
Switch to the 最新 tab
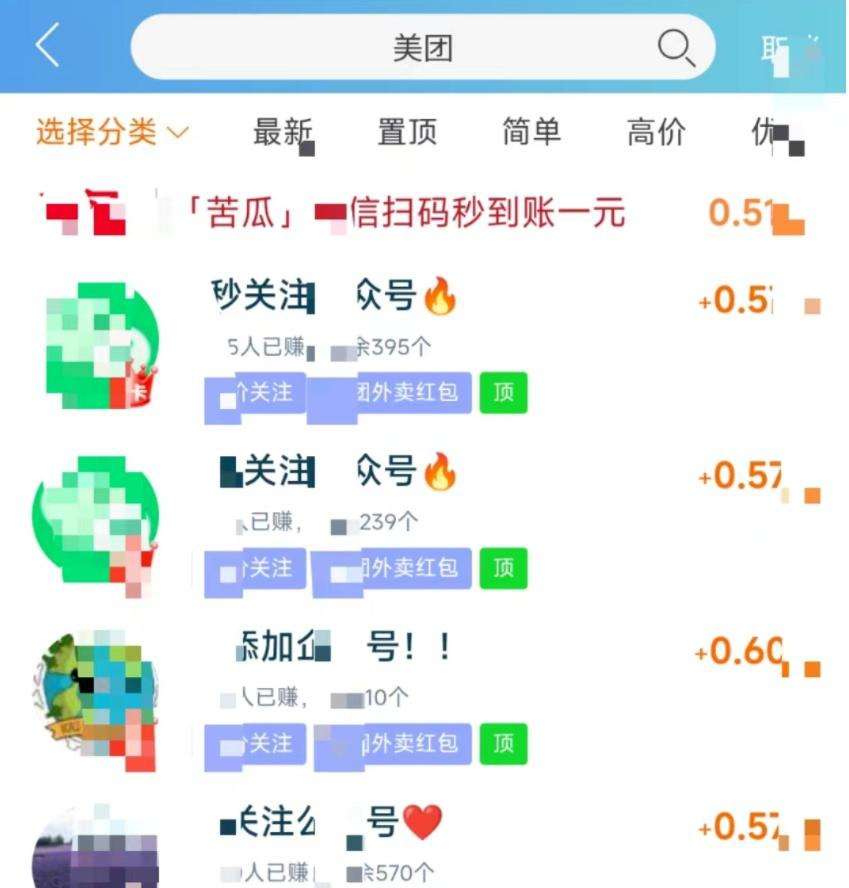(283, 132)
